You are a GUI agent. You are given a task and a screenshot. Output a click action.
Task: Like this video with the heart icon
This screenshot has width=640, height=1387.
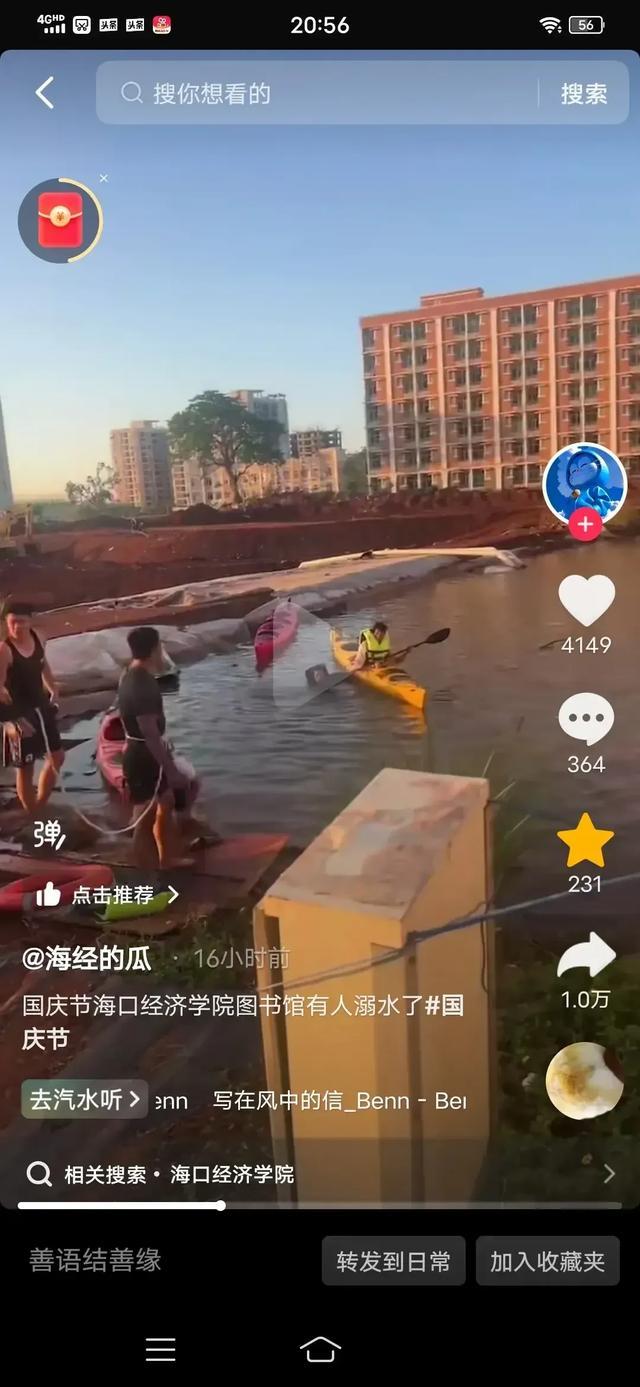pyautogui.click(x=586, y=601)
